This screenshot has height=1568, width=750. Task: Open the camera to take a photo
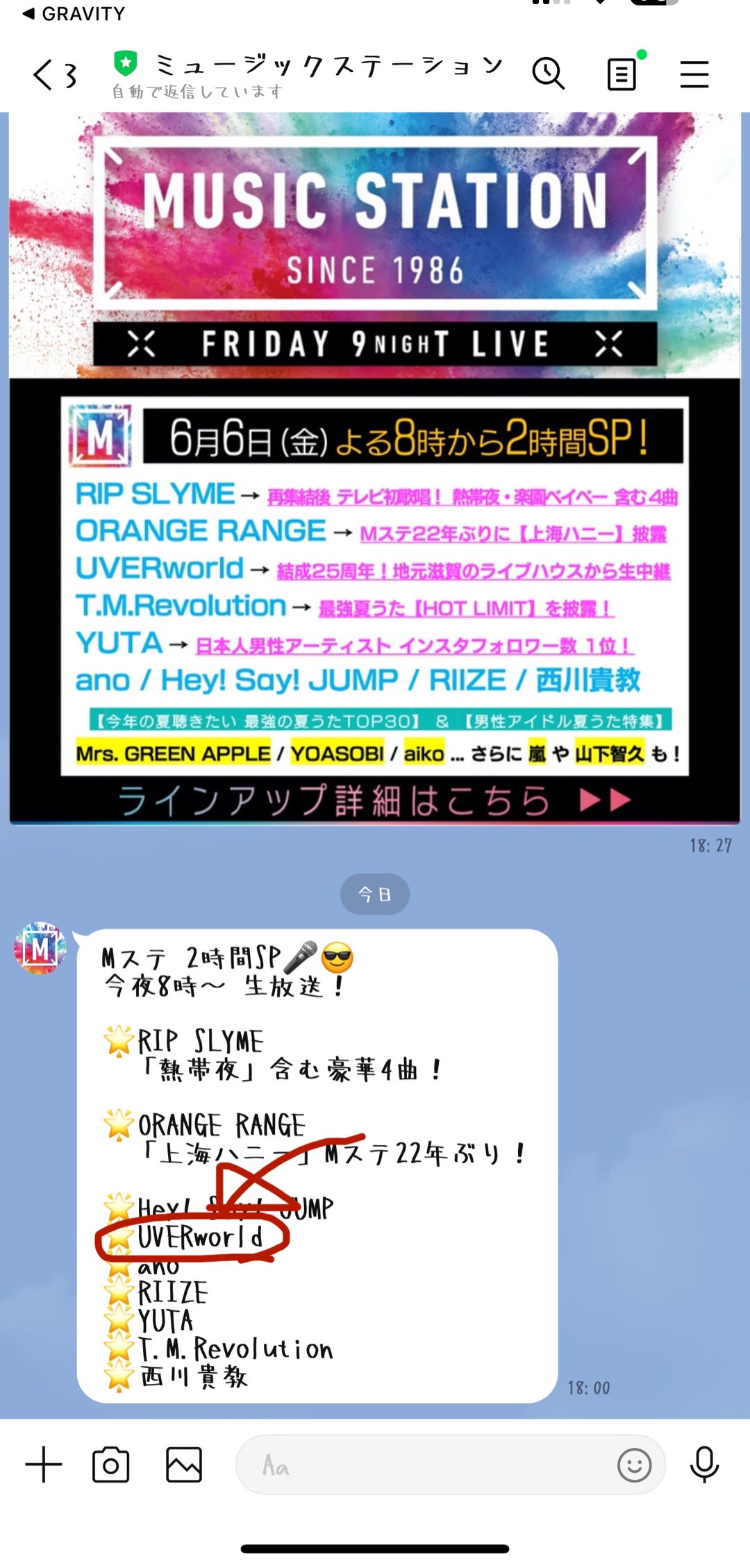pyautogui.click(x=111, y=1465)
